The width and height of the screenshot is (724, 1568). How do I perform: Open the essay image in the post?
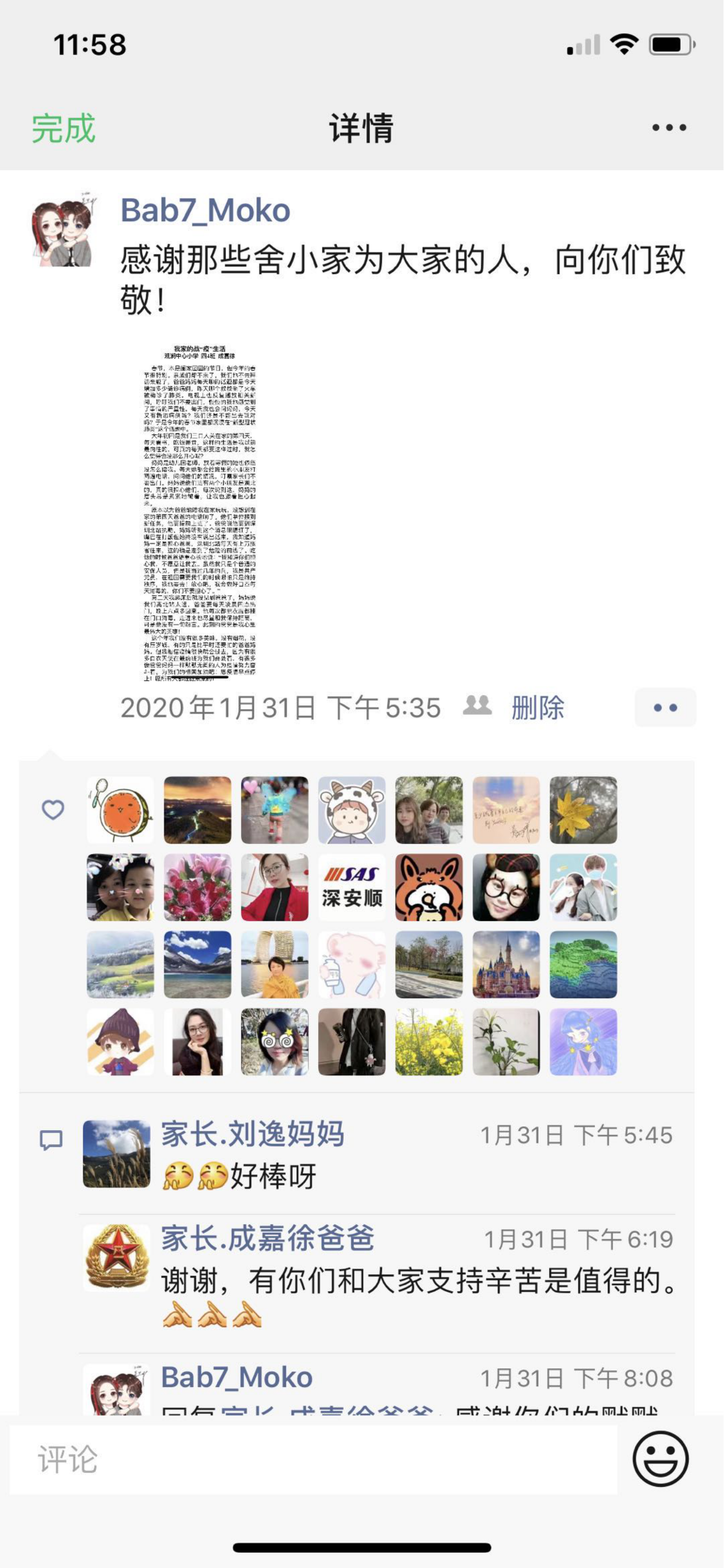[x=200, y=510]
